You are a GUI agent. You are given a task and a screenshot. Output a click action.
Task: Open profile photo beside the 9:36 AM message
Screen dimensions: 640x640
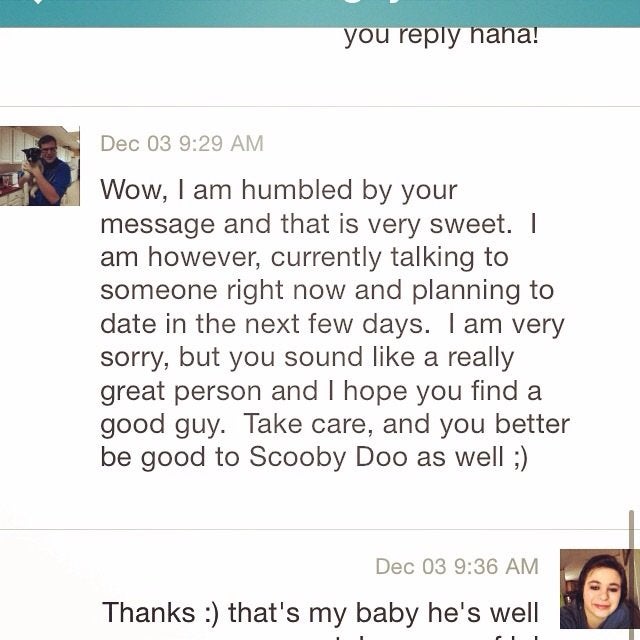pyautogui.click(x=598, y=589)
